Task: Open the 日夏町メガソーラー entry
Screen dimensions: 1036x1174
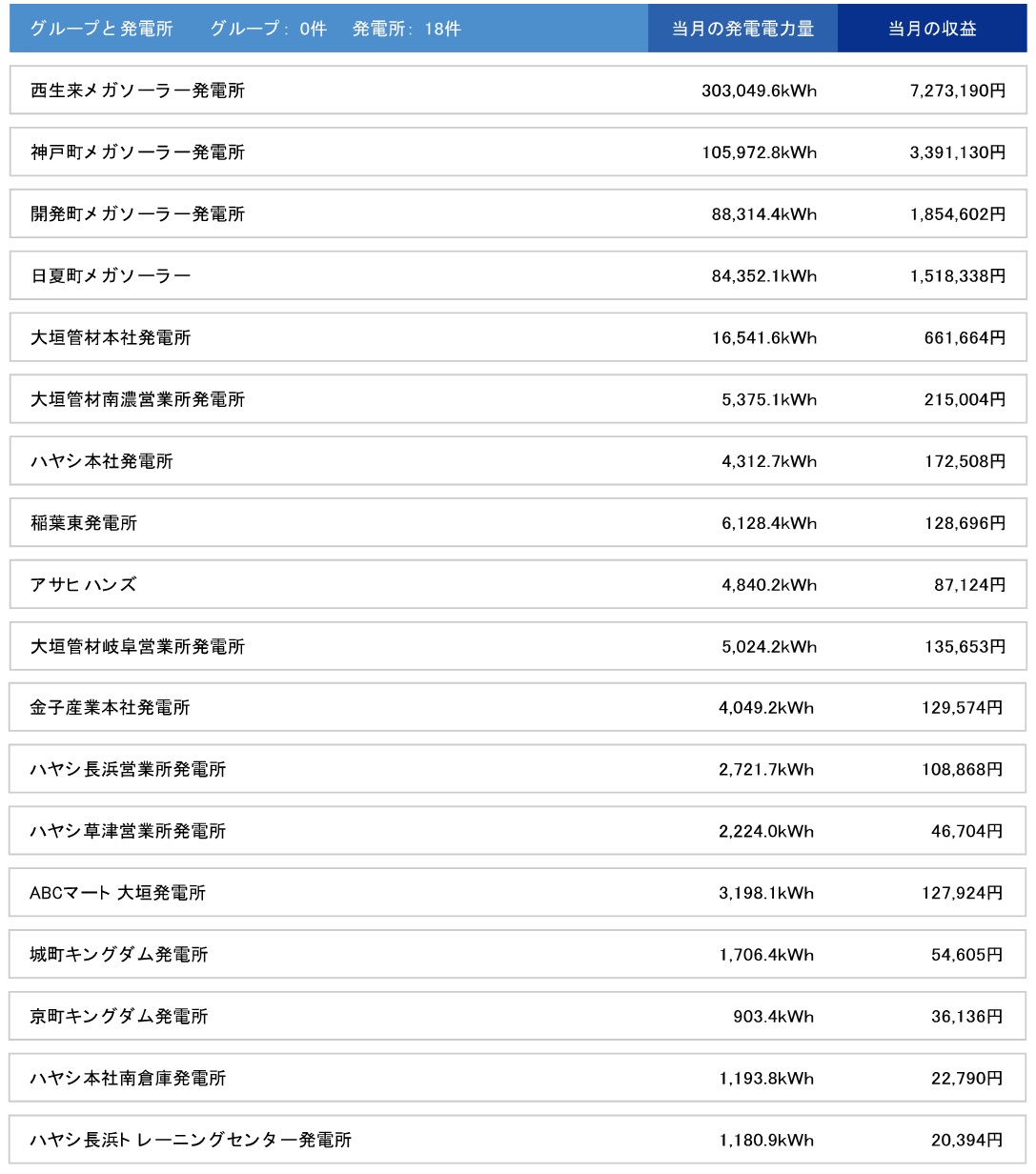Action: [111, 276]
